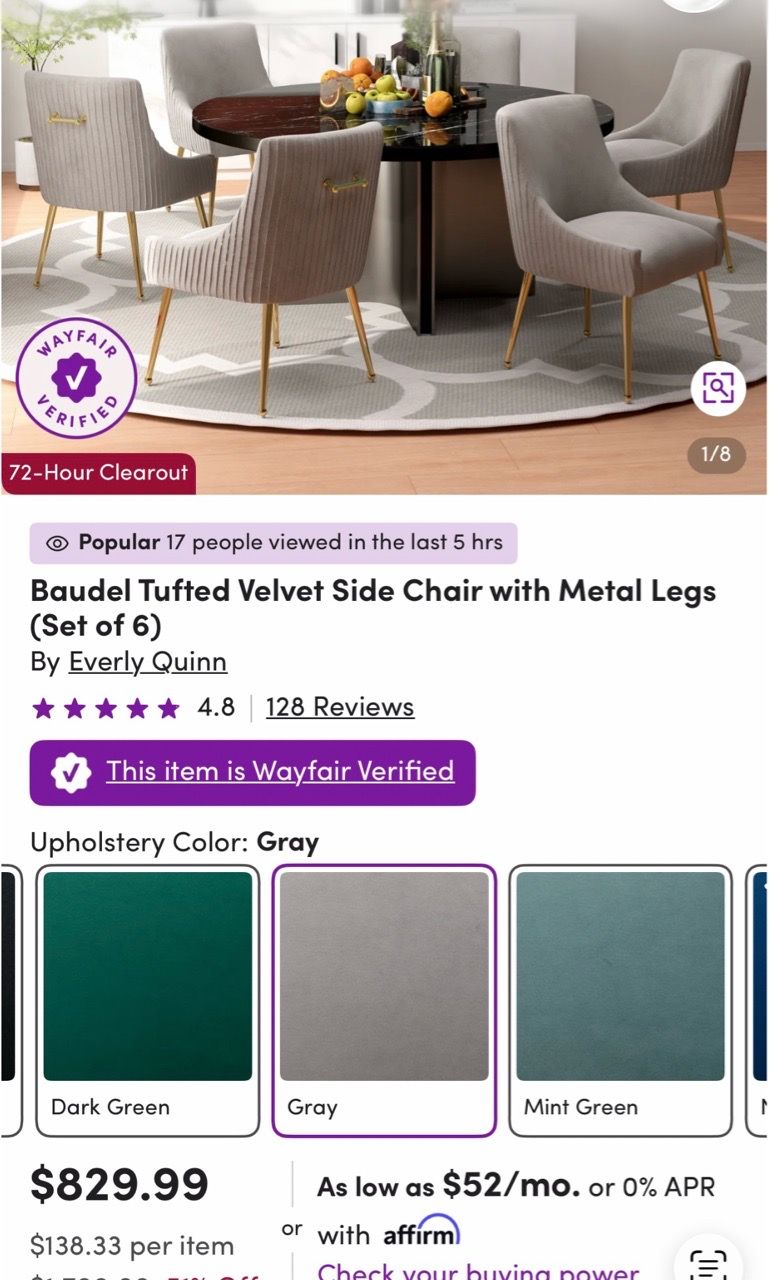Tap This item is Wayfair Verified banner

click(x=252, y=772)
